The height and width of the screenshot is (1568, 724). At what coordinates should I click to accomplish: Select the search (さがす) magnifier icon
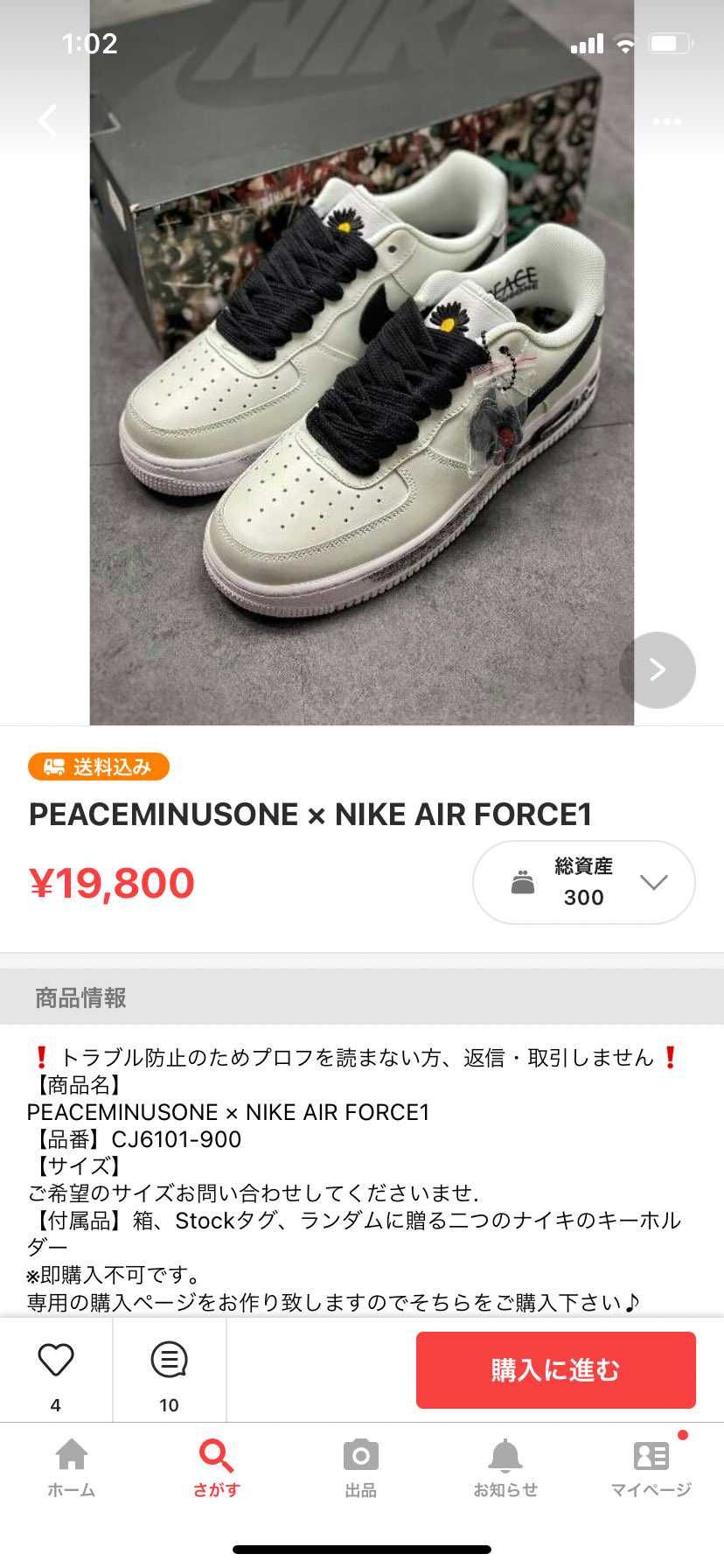point(216,1454)
